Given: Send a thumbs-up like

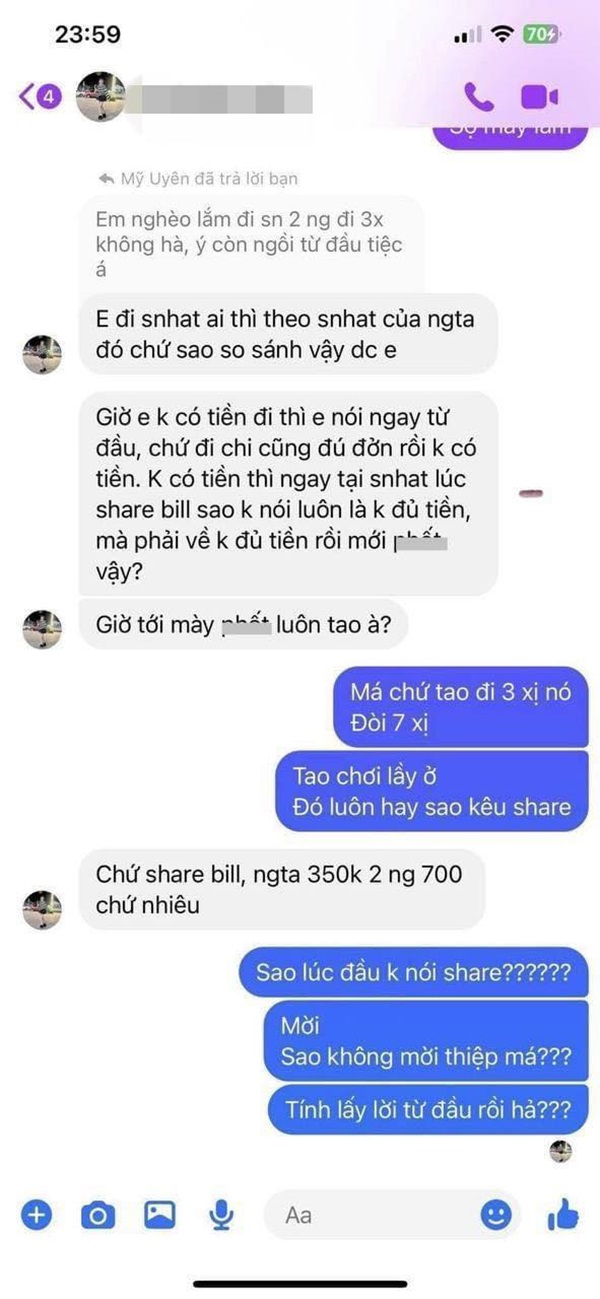Looking at the screenshot, I should point(563,1215).
